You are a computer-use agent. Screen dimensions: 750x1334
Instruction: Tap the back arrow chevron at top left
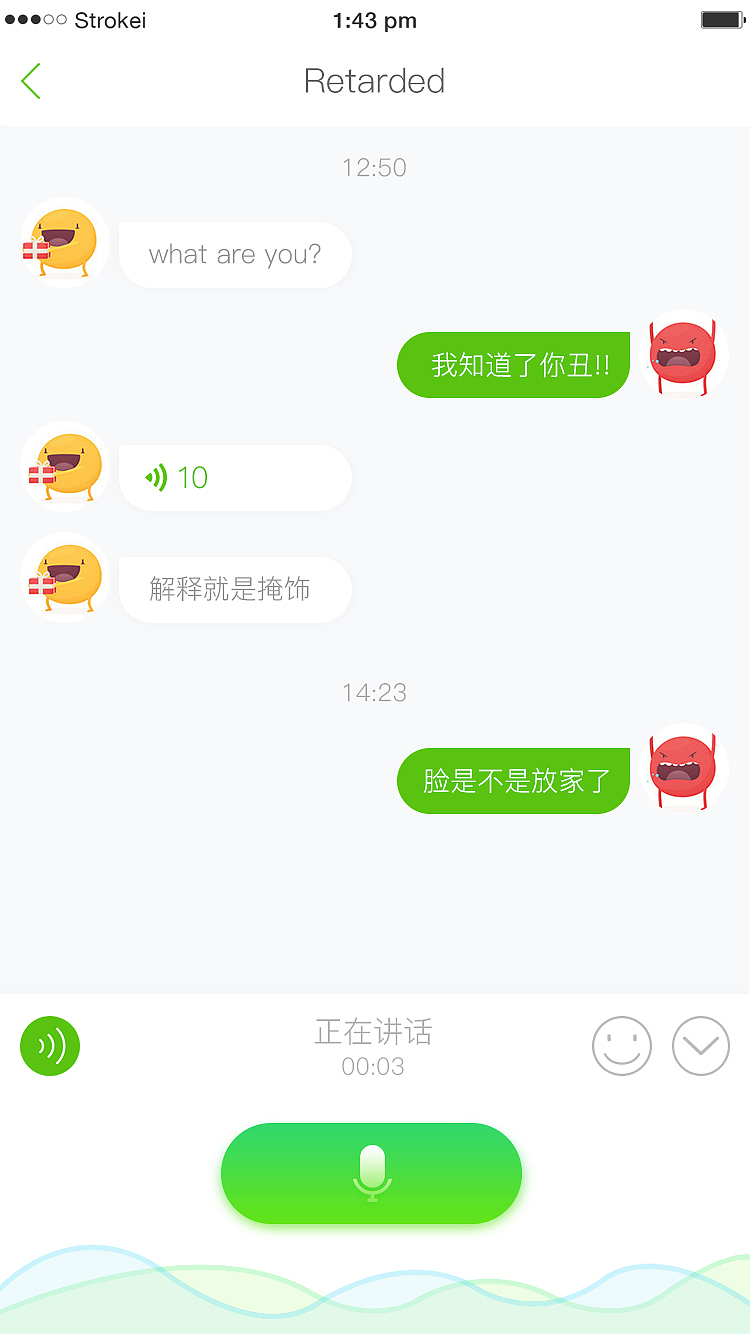point(30,81)
